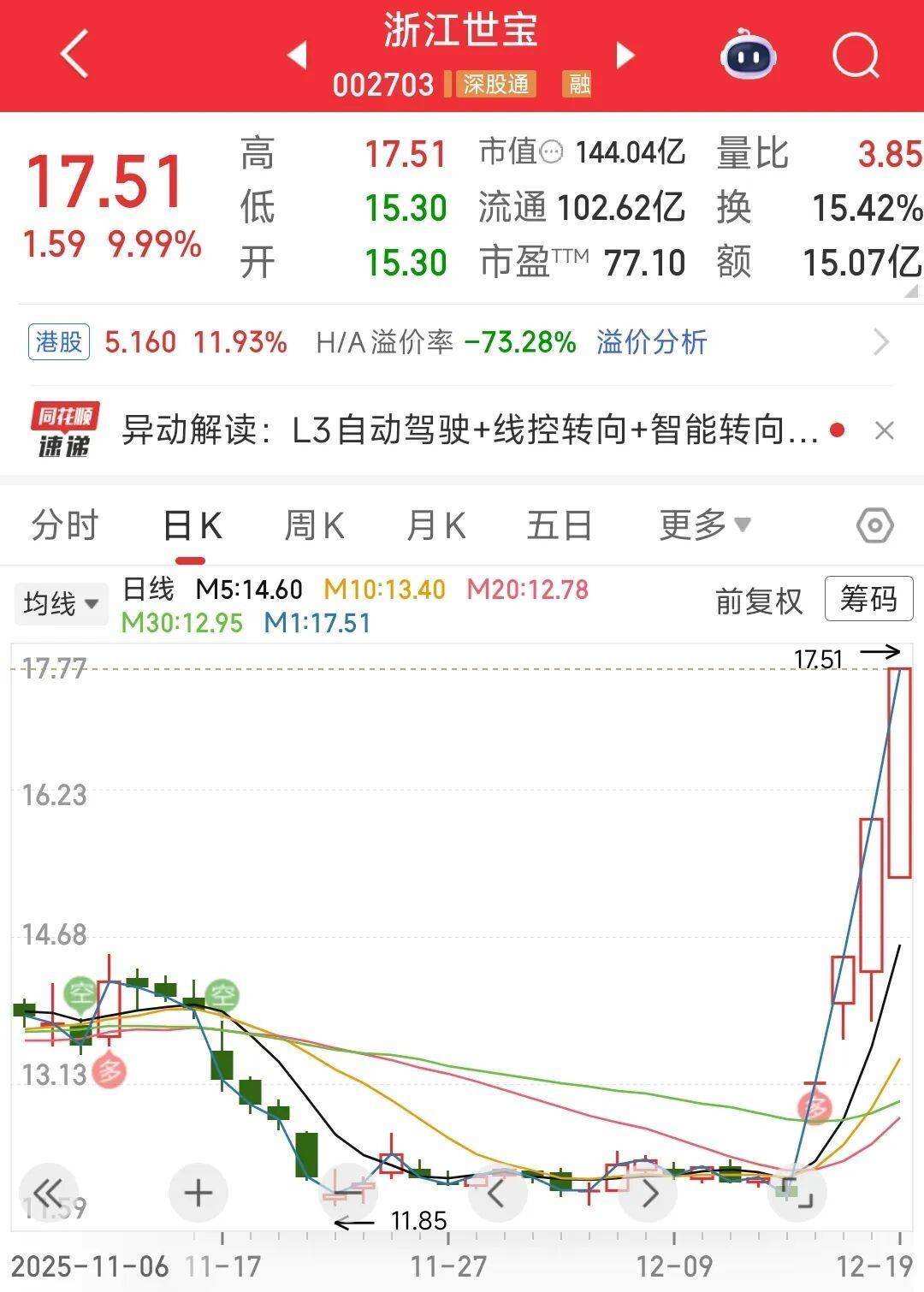The width and height of the screenshot is (924, 1292).
Task: Open stock search
Action: coord(856,56)
